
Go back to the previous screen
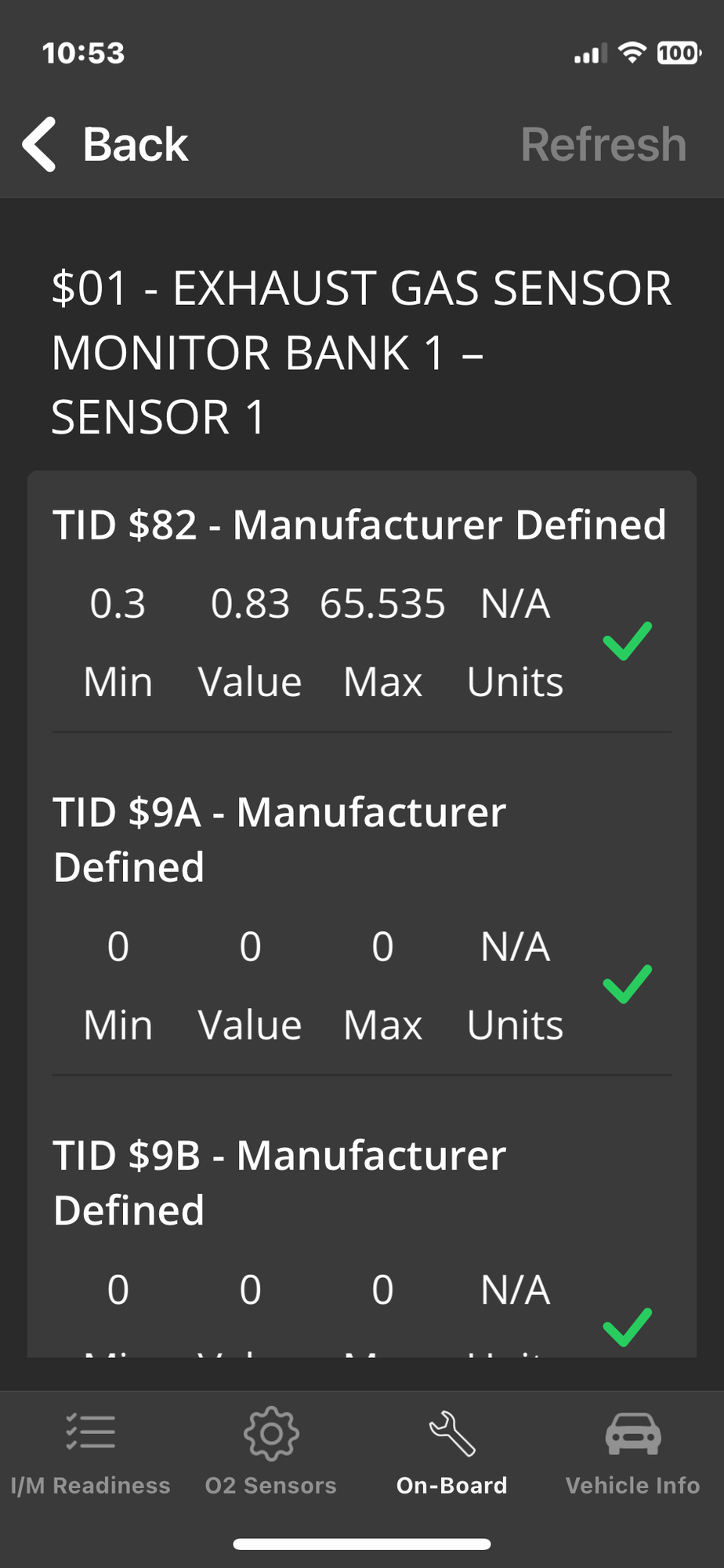106,145
